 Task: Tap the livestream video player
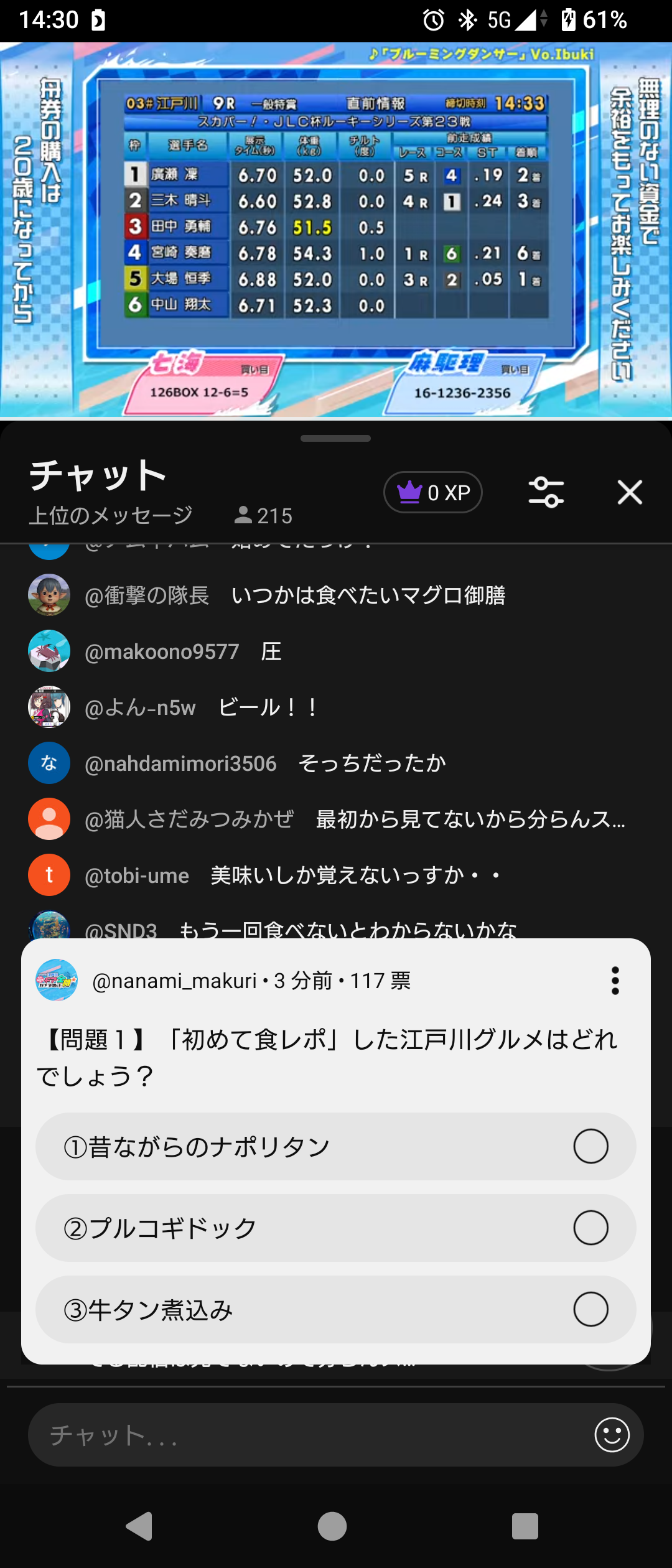pos(336,229)
